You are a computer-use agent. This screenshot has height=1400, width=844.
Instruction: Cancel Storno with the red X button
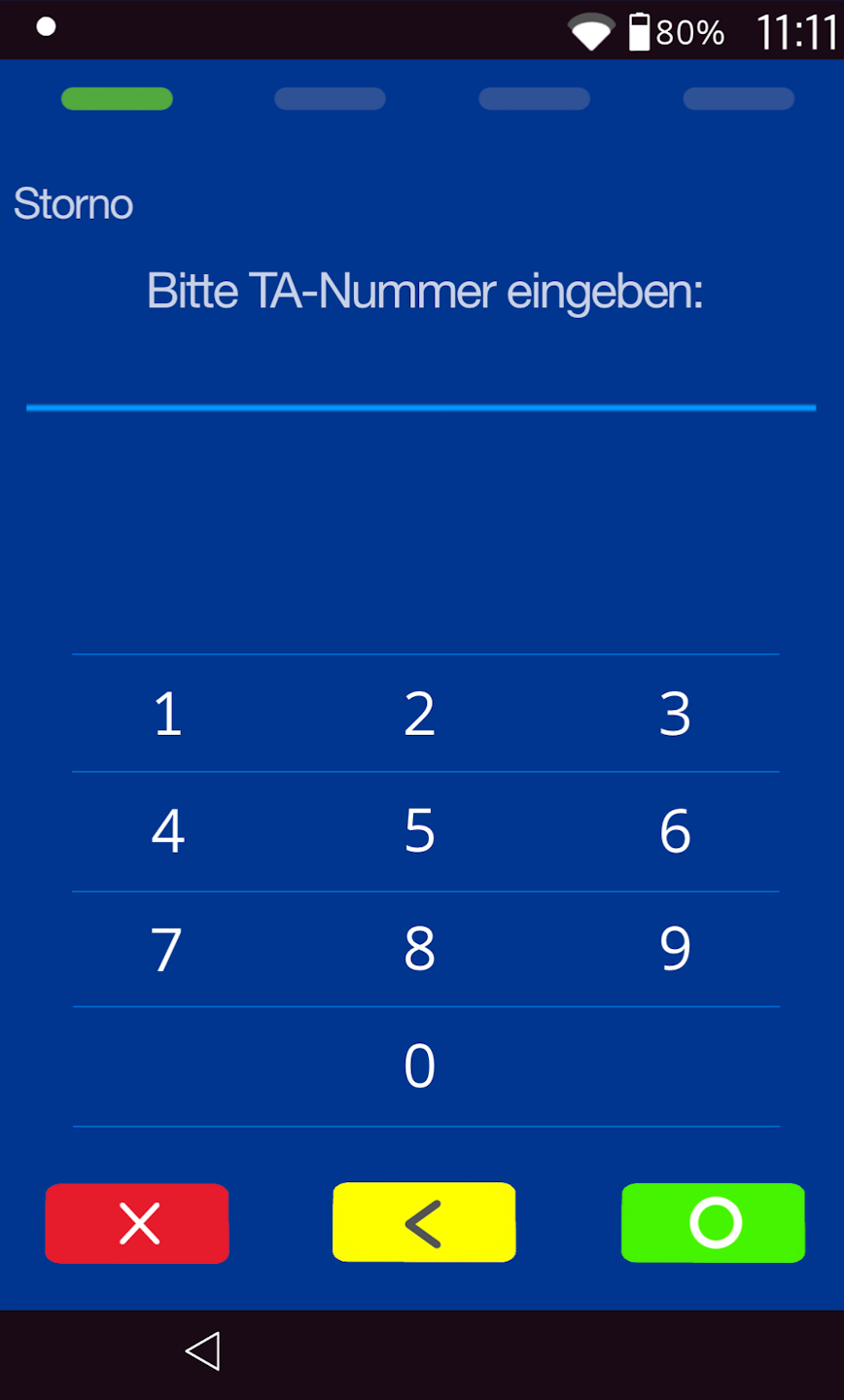[137, 1223]
